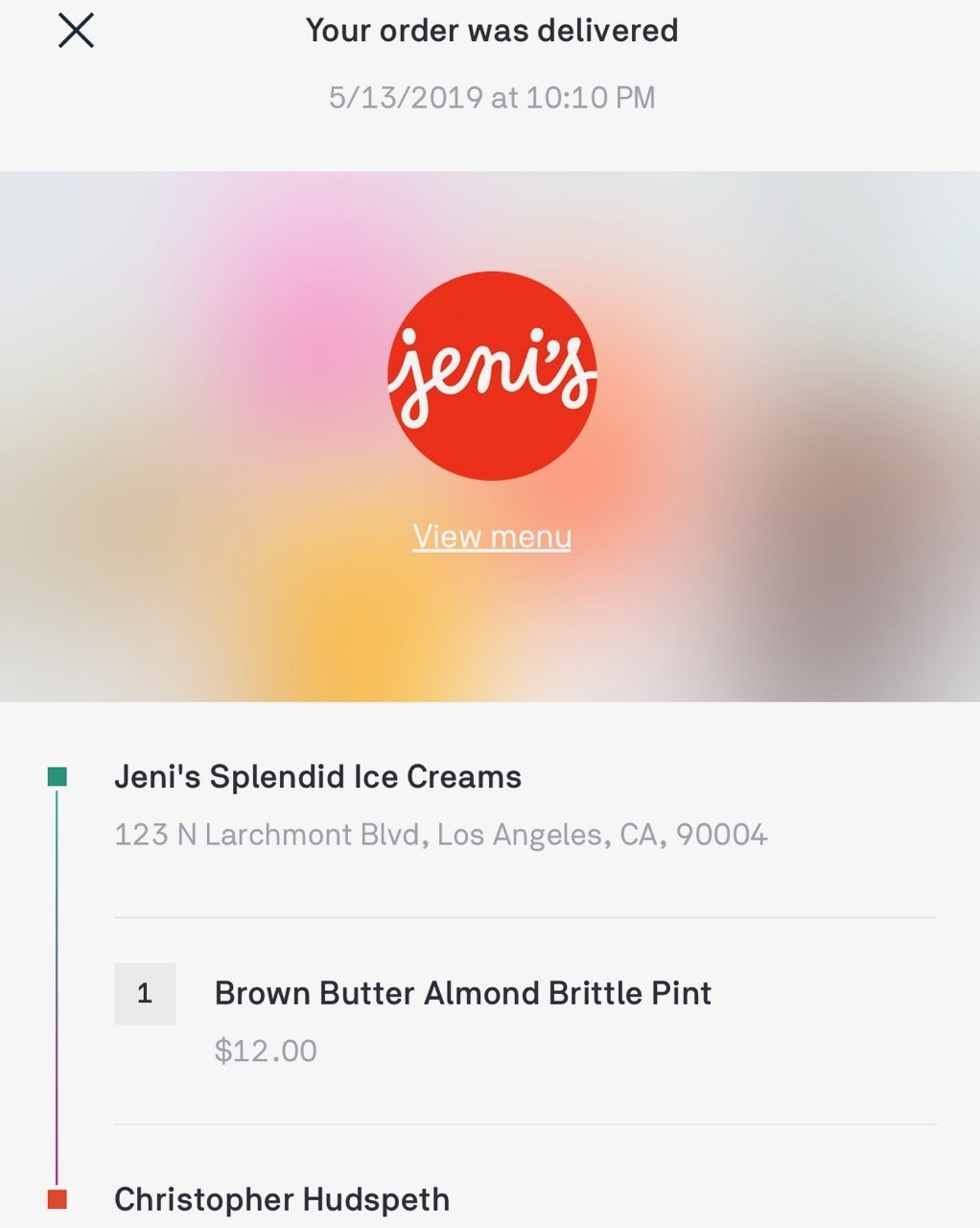Open the View menu link
This screenshot has height=1228, width=980.
pyautogui.click(x=491, y=536)
